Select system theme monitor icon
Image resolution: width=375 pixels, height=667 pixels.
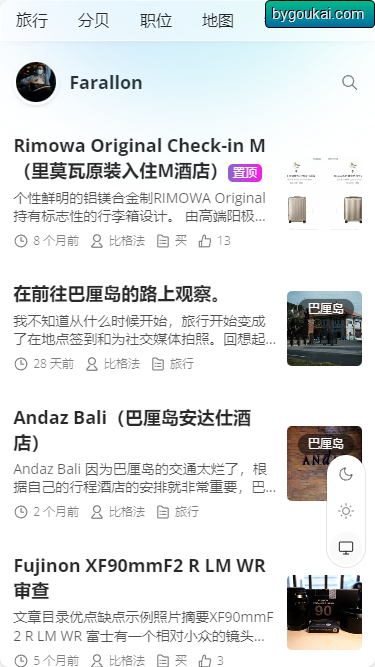coord(346,548)
